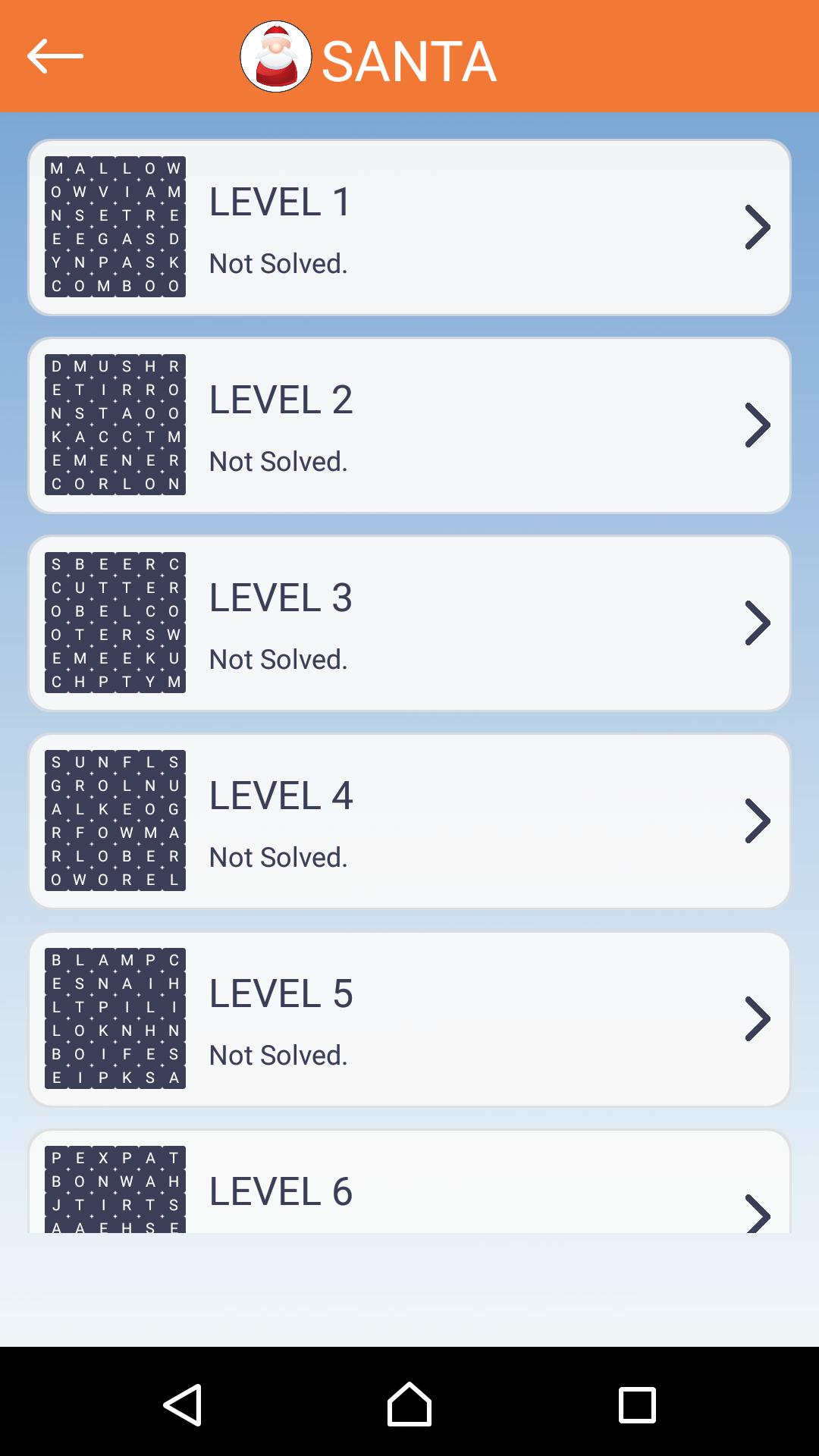Click the Level 5 word grid icon
The height and width of the screenshot is (1456, 819).
pos(115,1018)
